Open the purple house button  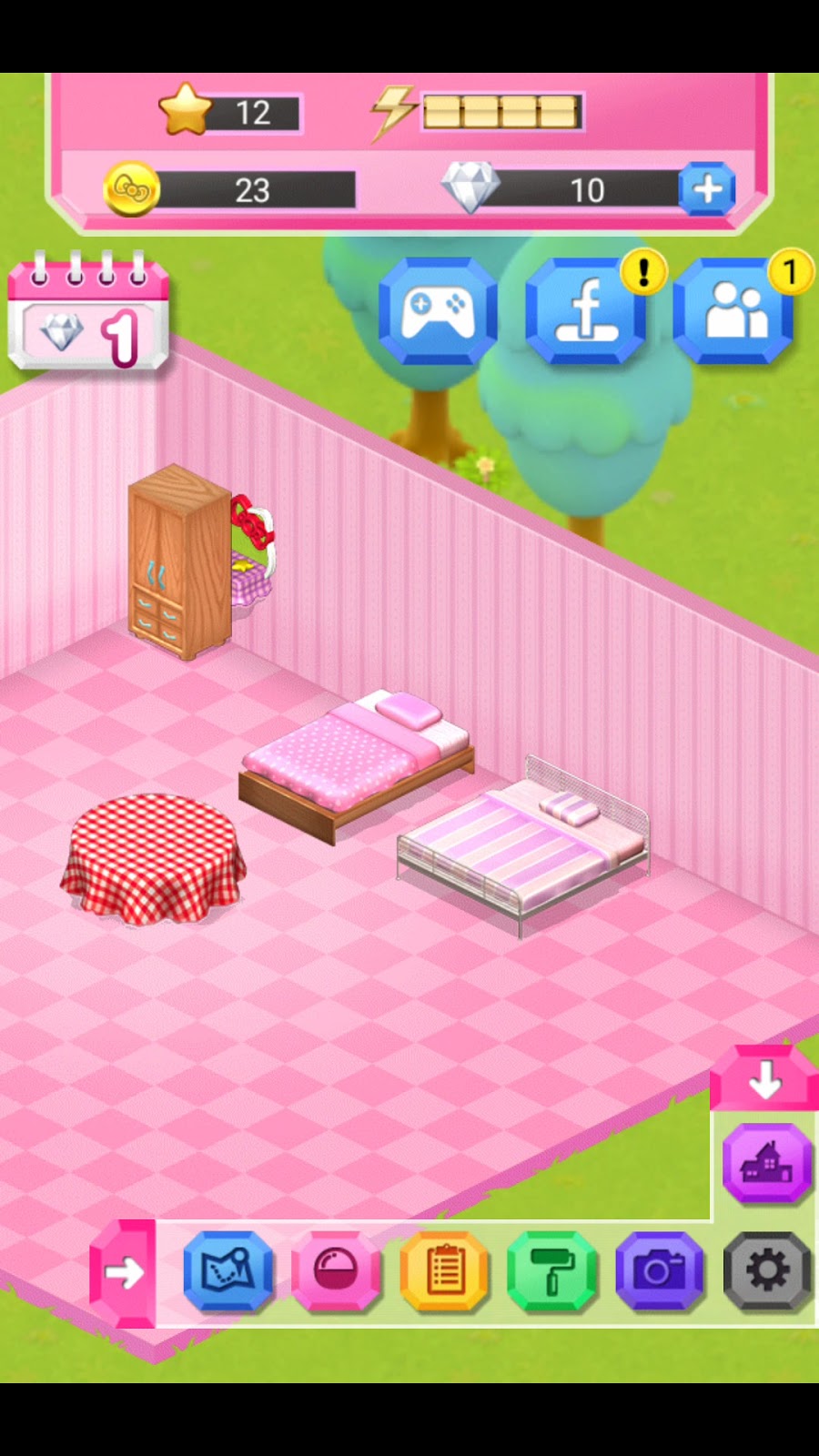click(767, 1164)
